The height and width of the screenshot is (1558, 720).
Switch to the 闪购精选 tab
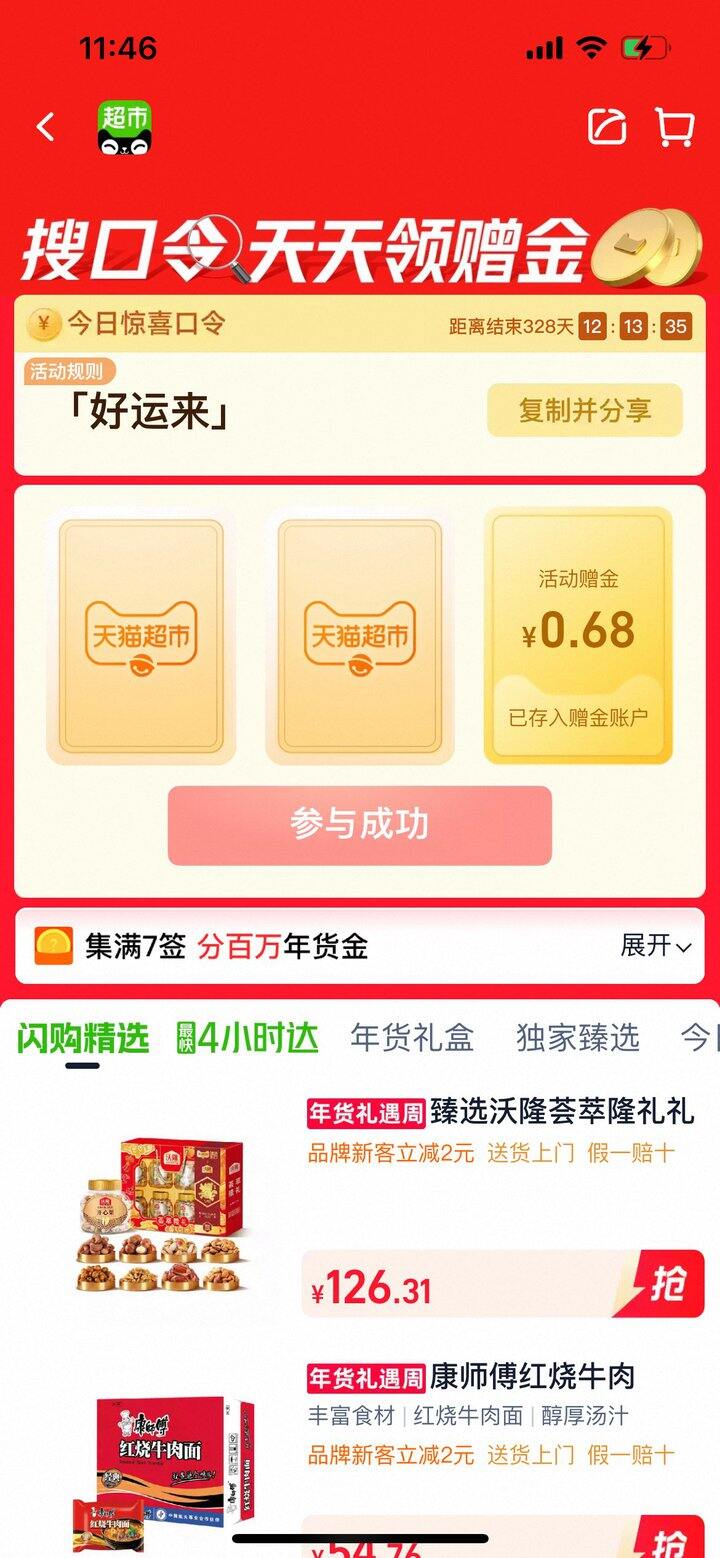[83, 1038]
